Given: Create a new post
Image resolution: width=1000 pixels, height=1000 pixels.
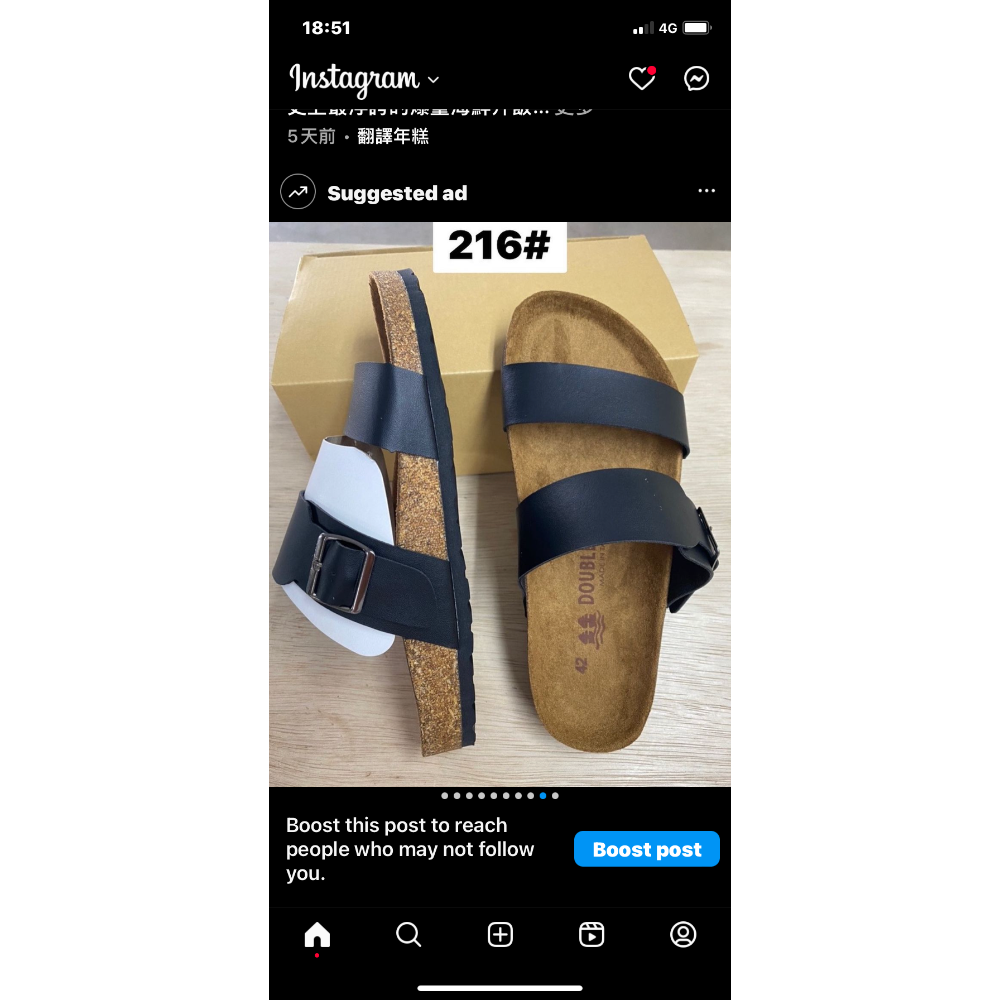Looking at the screenshot, I should pos(500,935).
